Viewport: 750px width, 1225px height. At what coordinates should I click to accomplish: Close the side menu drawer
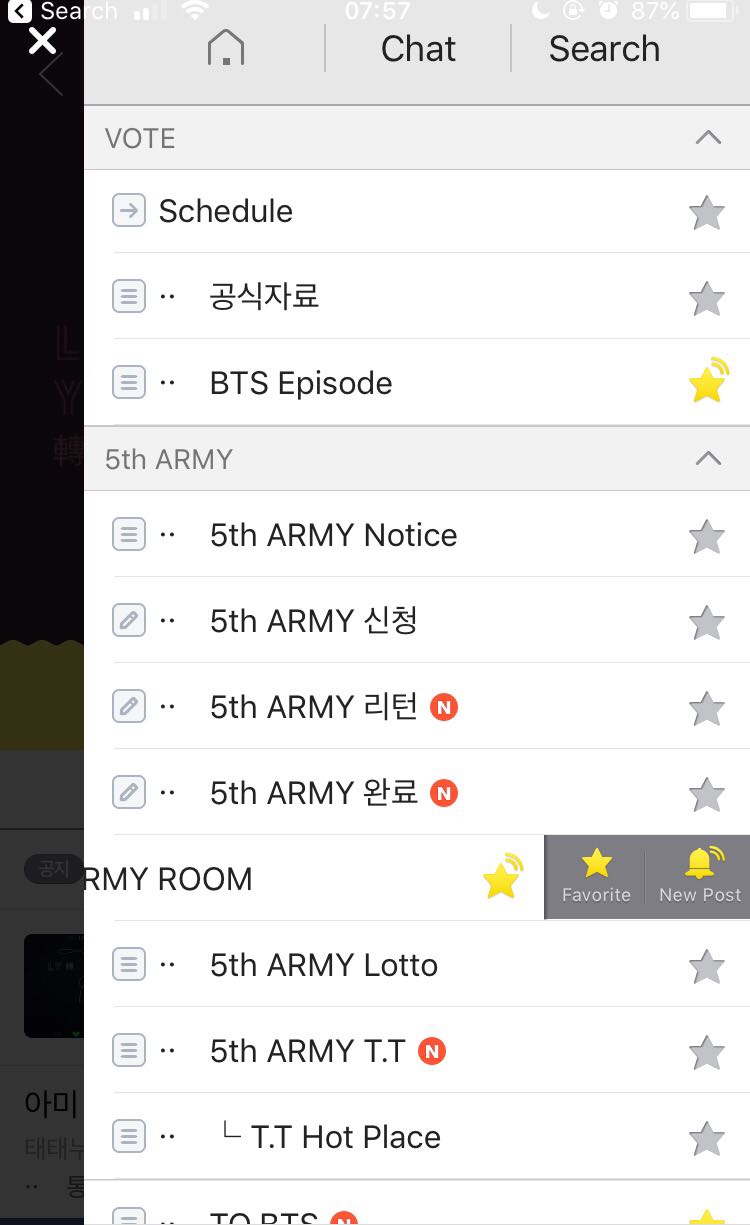point(42,41)
